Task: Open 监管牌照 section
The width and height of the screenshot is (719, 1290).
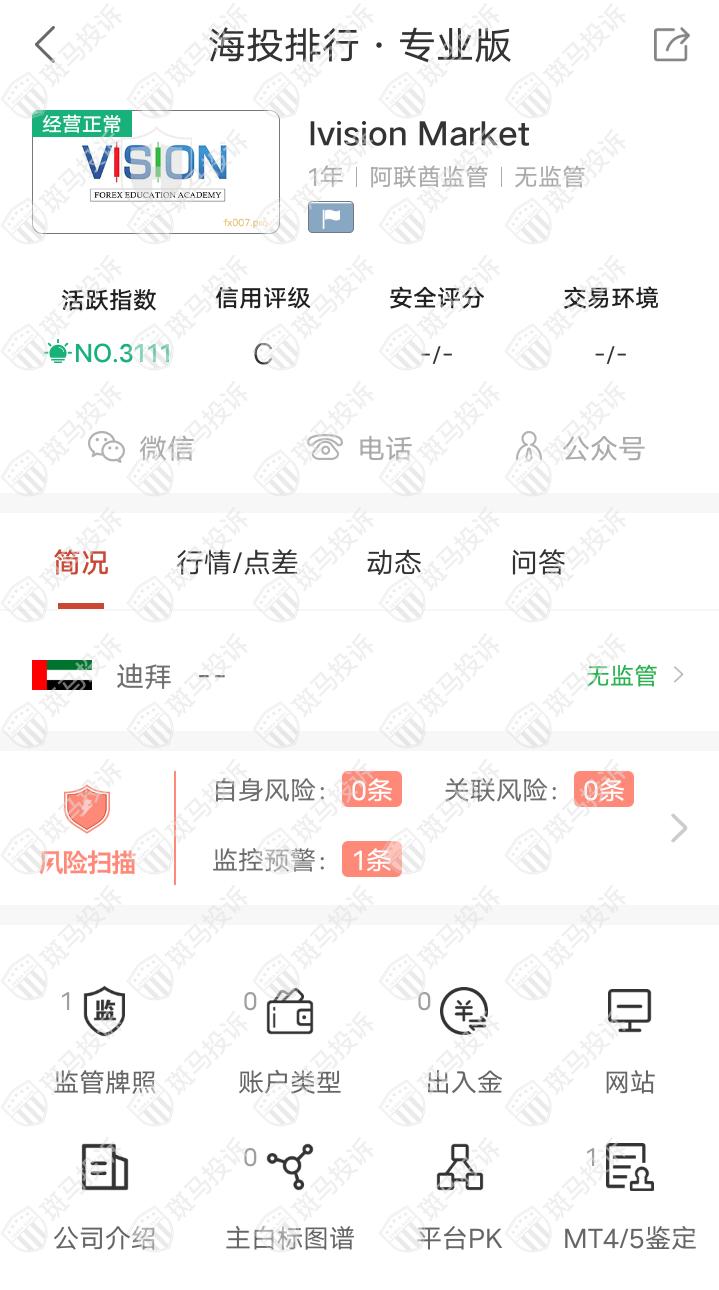Action: [x=105, y=1040]
